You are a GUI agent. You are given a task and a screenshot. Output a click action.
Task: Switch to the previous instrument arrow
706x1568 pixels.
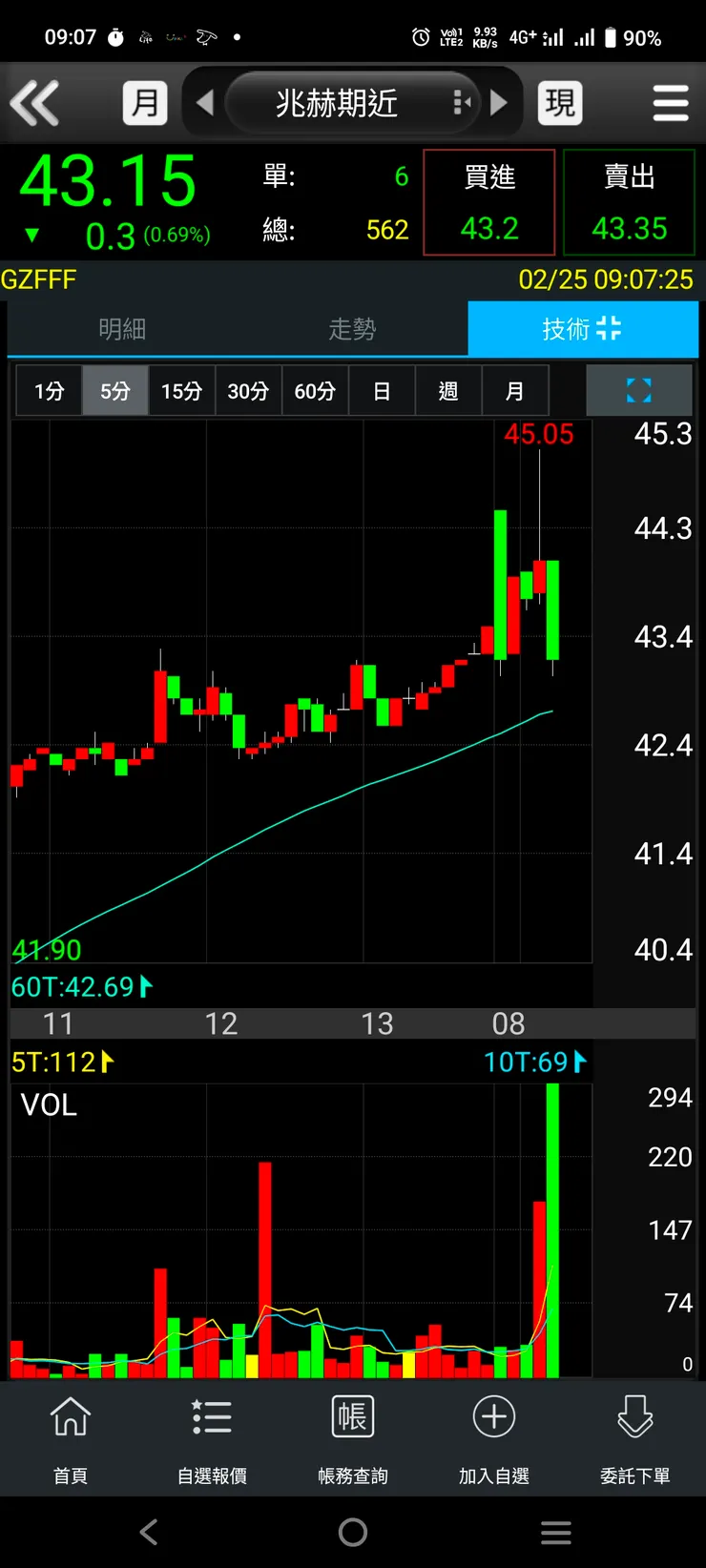pos(204,103)
